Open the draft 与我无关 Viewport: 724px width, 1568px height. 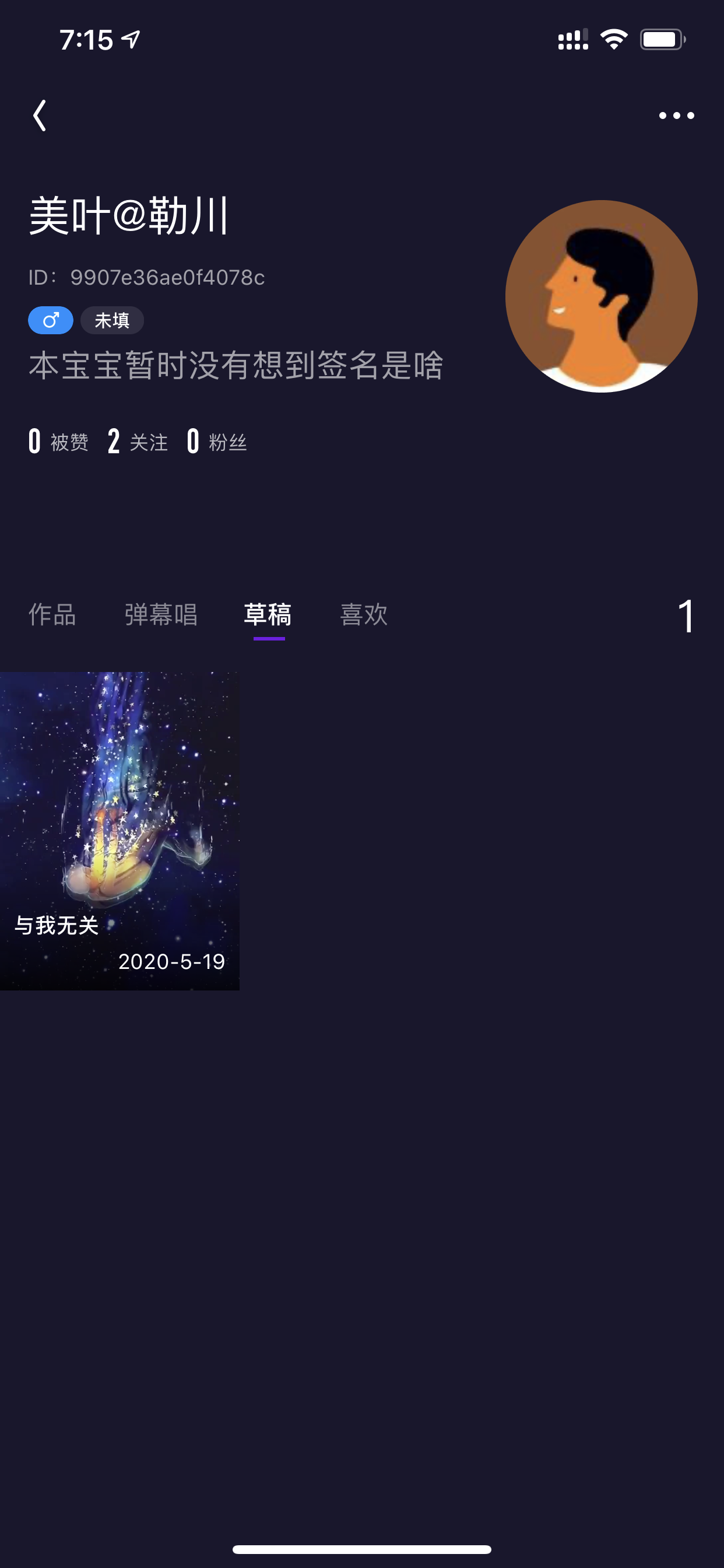(x=120, y=831)
